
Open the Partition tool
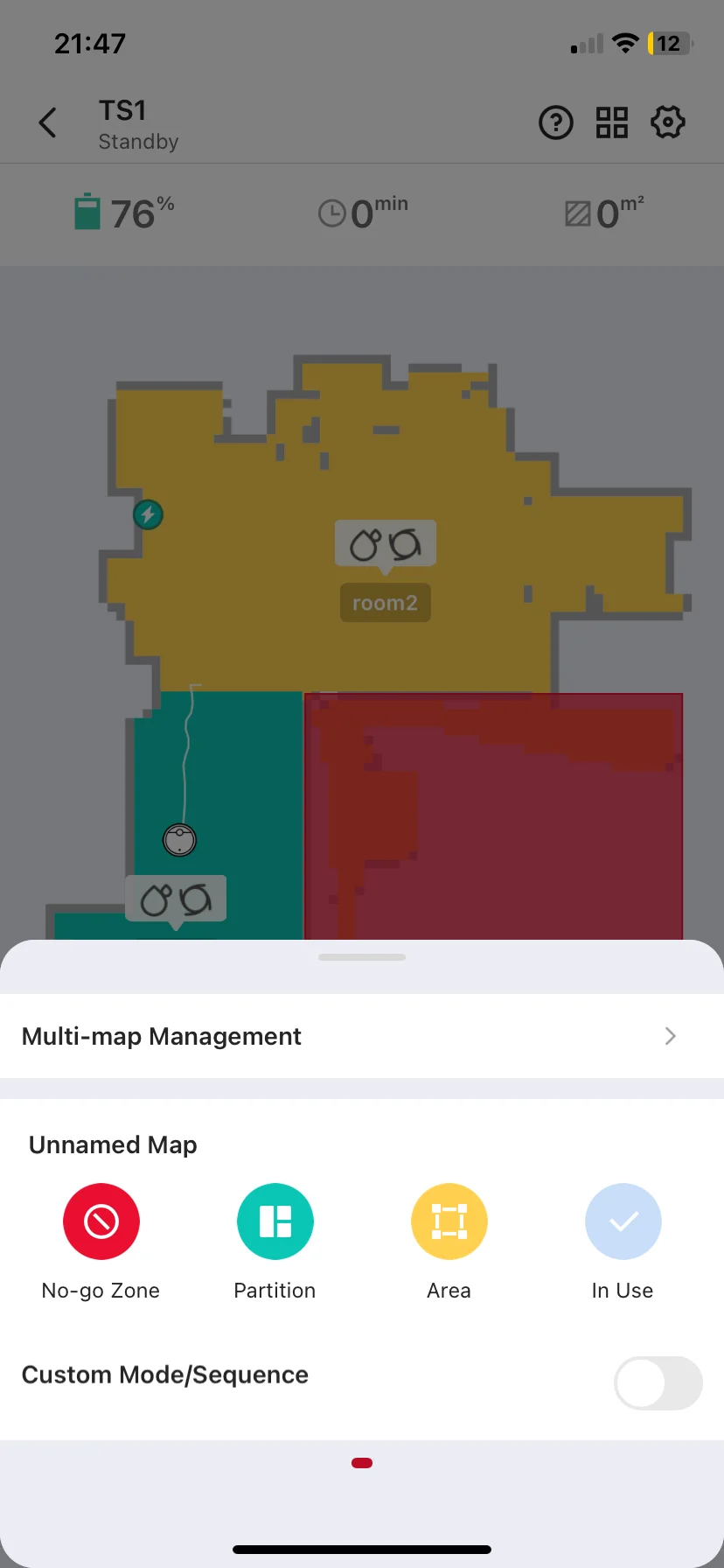(x=275, y=1221)
